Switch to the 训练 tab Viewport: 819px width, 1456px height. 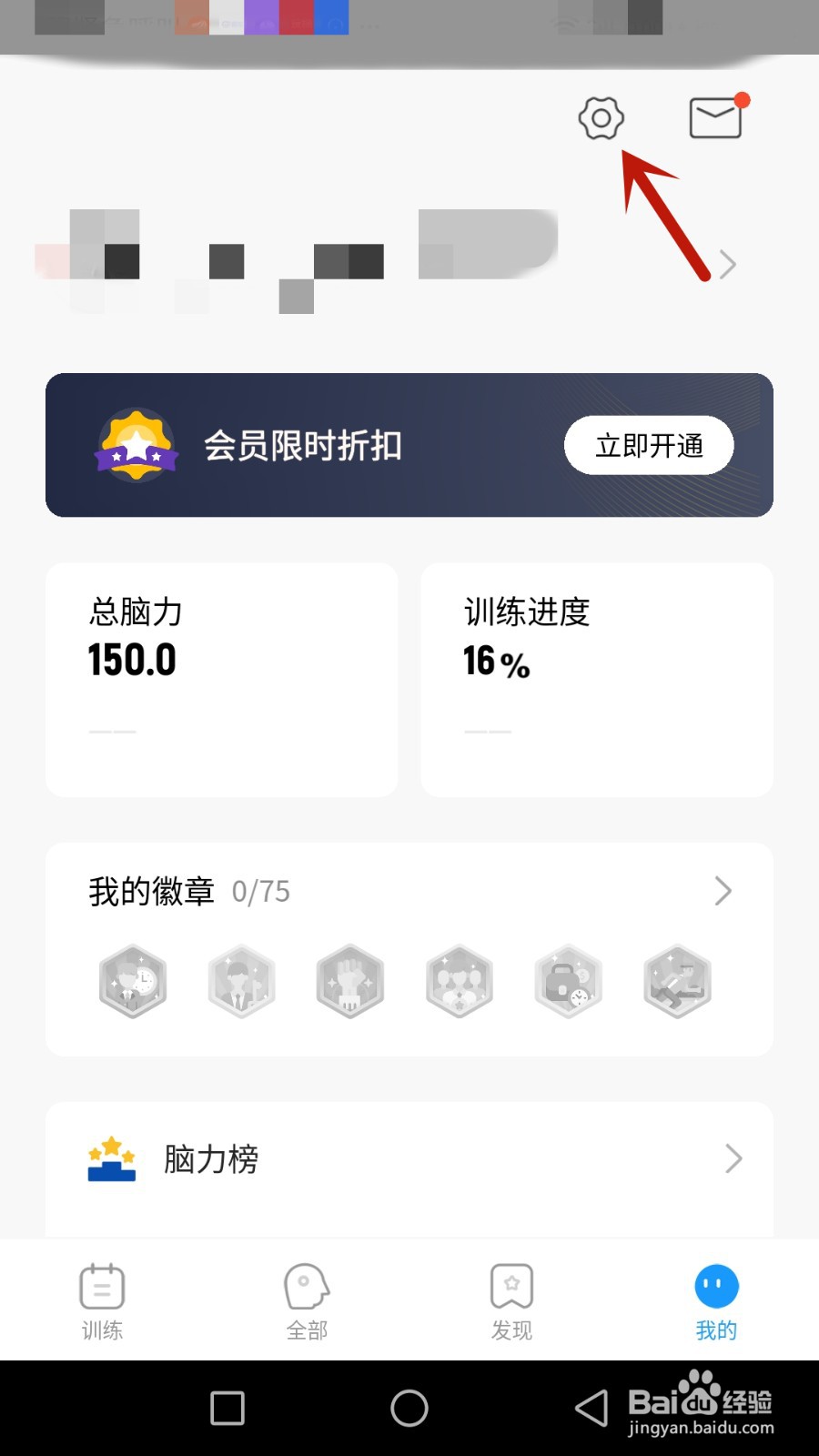101,1301
